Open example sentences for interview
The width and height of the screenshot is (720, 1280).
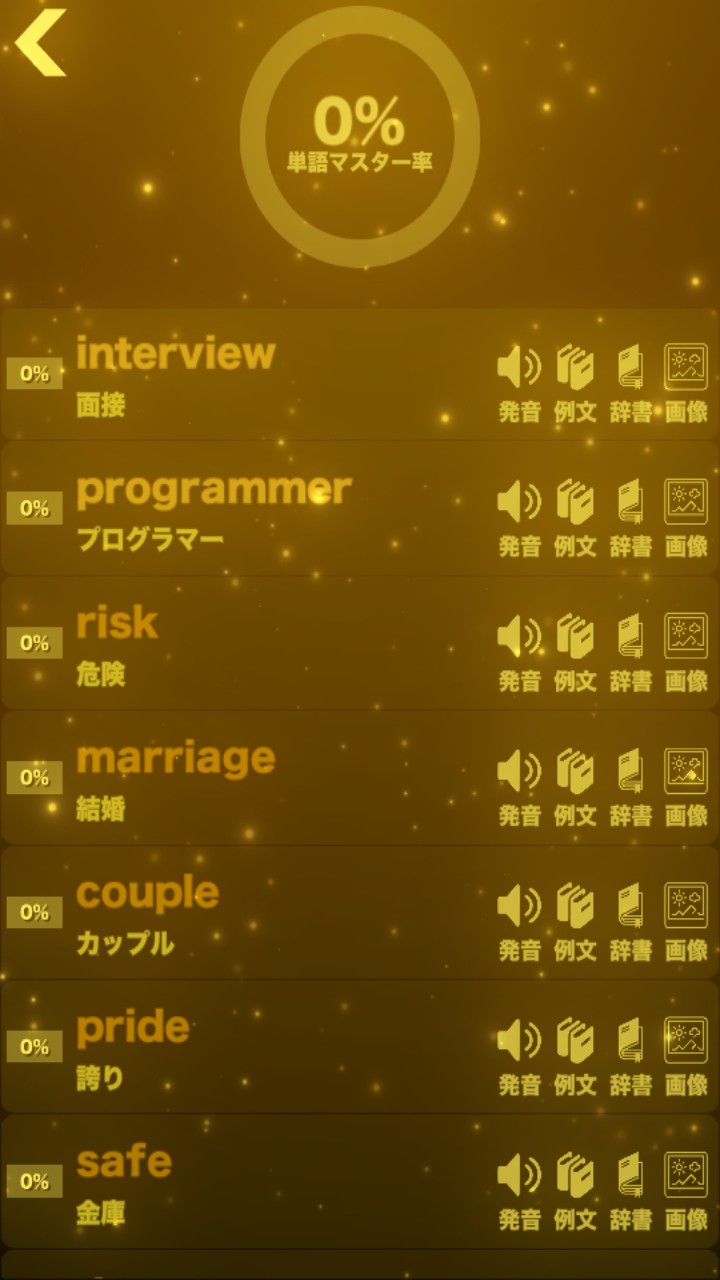coord(575,380)
